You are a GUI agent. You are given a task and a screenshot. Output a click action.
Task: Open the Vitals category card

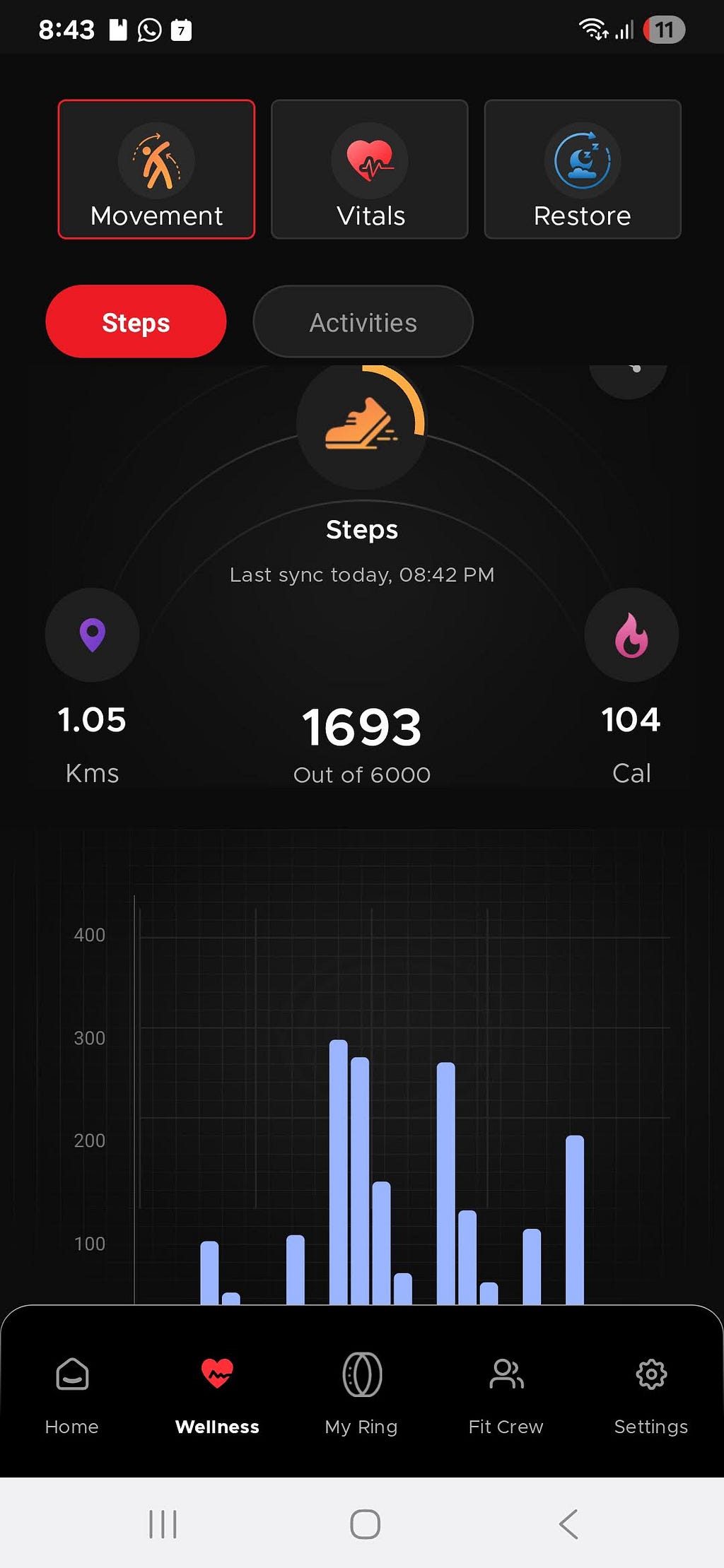[x=370, y=170]
